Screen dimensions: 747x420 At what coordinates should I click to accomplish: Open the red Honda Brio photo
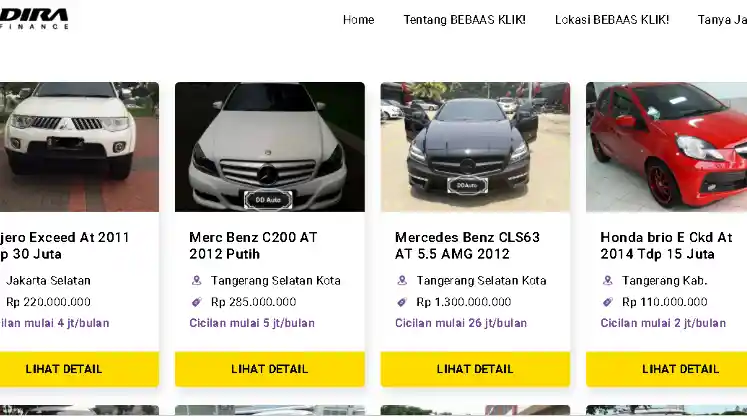(668, 146)
